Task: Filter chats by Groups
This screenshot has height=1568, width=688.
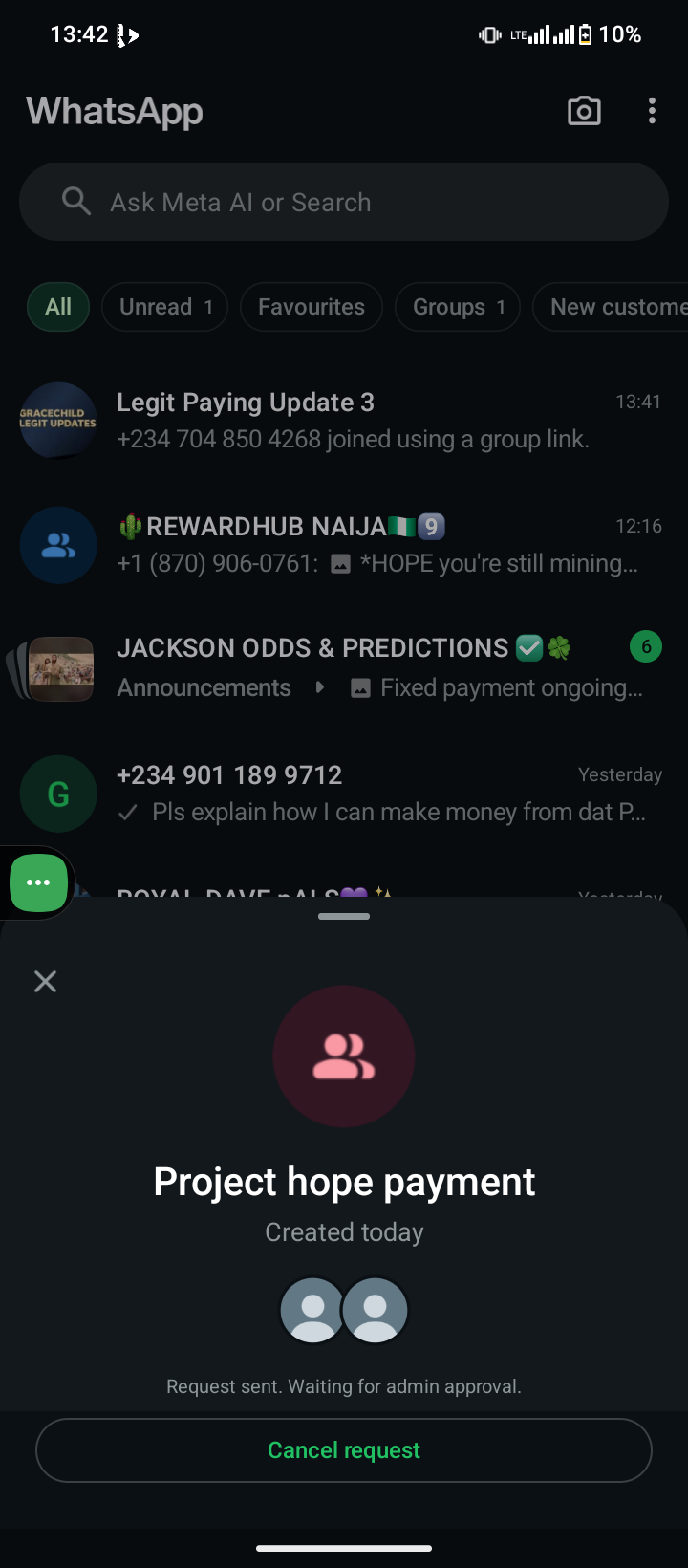Action: point(458,307)
